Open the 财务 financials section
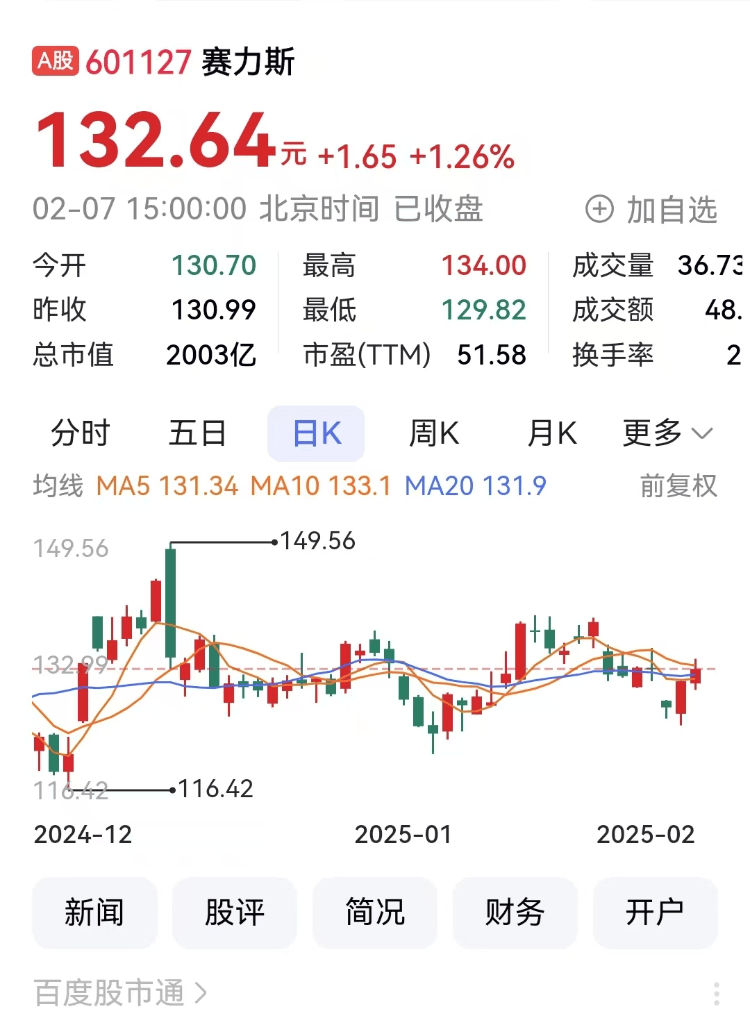Viewport: 750px width, 1018px height. 515,912
